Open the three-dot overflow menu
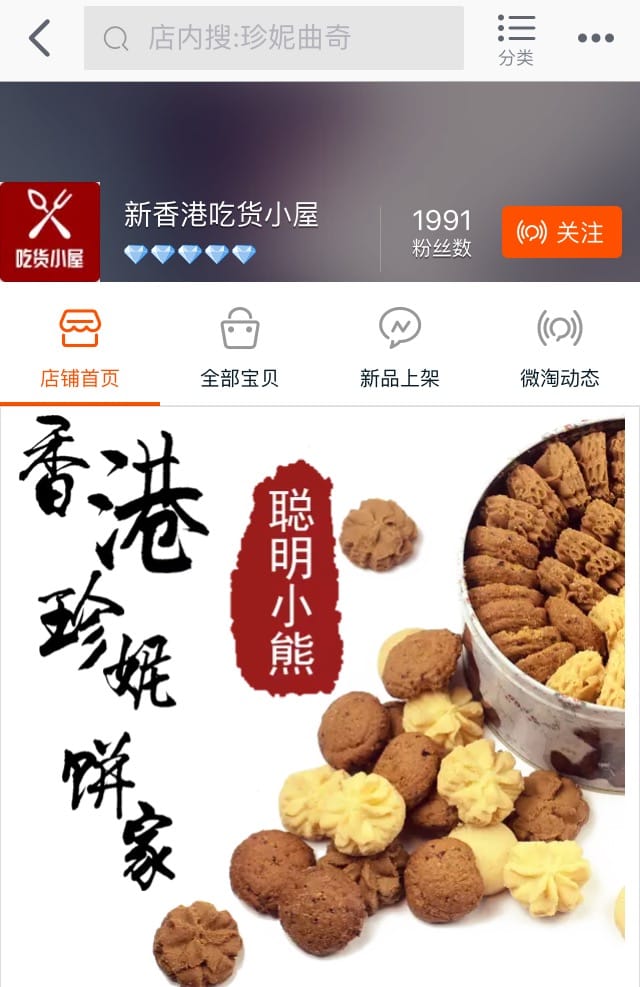 point(595,39)
